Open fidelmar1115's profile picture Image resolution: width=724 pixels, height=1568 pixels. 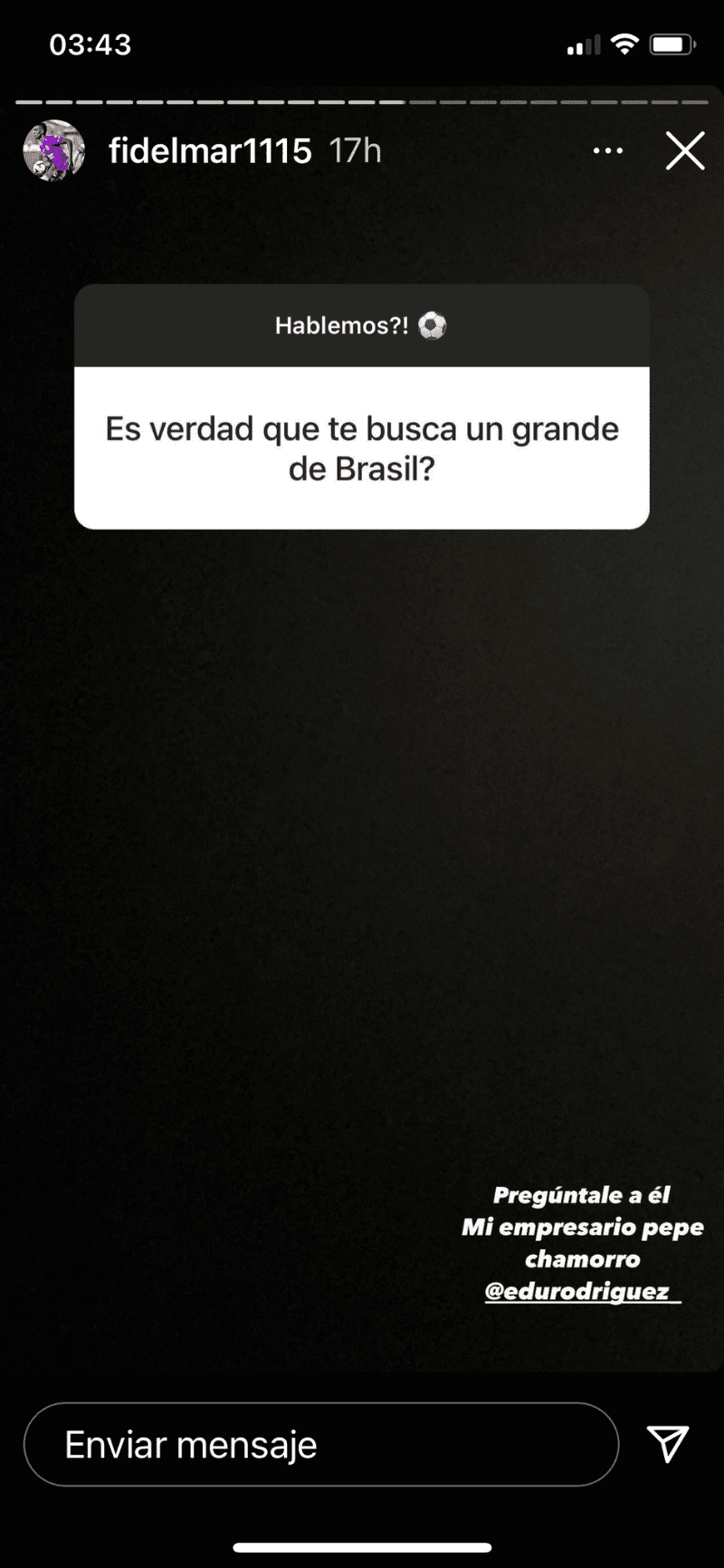click(53, 150)
